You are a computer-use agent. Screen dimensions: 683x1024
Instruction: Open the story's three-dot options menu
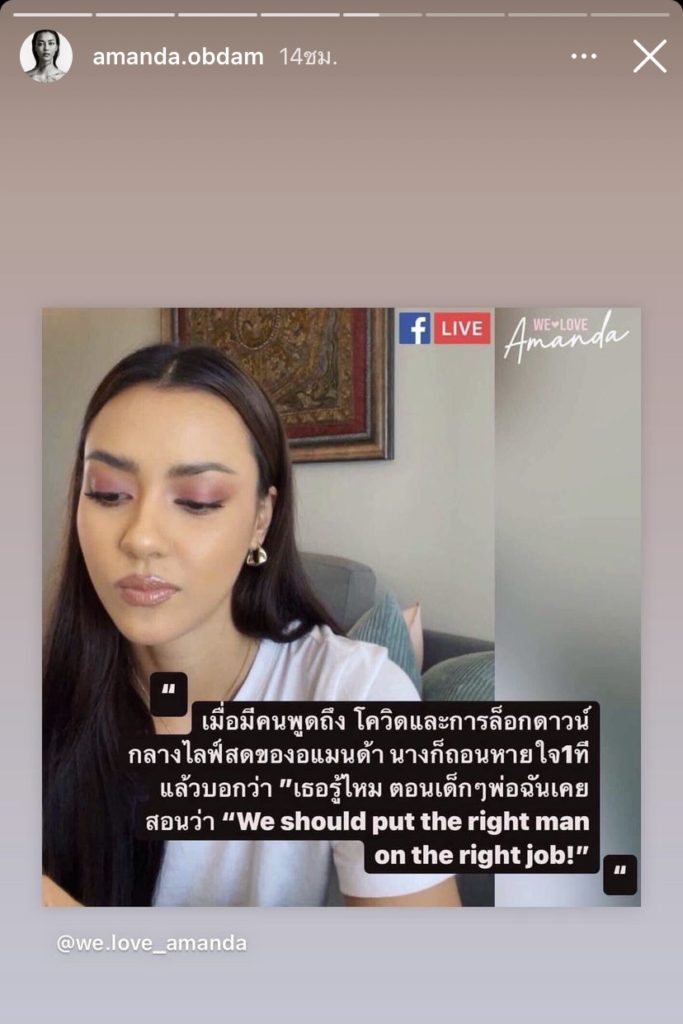pos(584,57)
